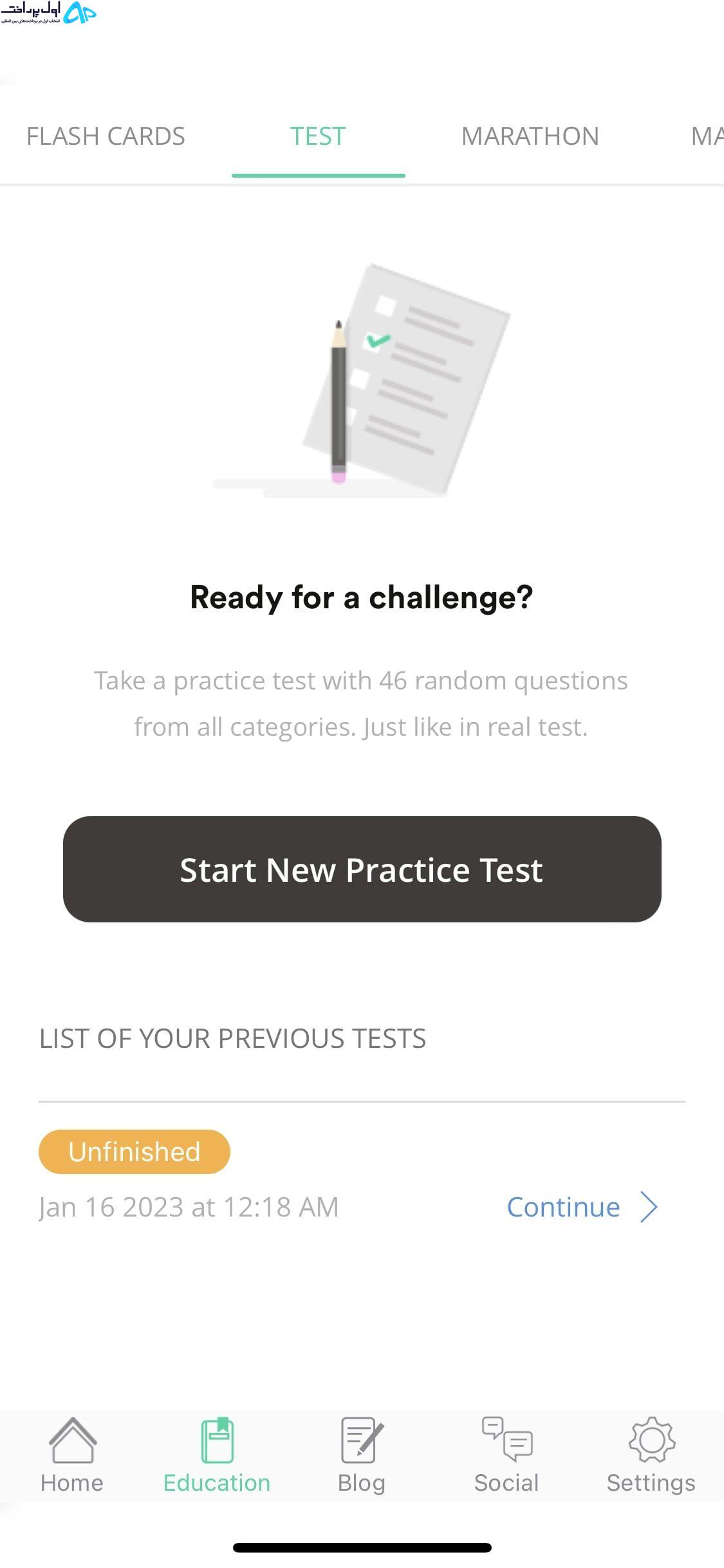Image resolution: width=724 pixels, height=1568 pixels.
Task: Select the Test tab
Action: tap(318, 136)
